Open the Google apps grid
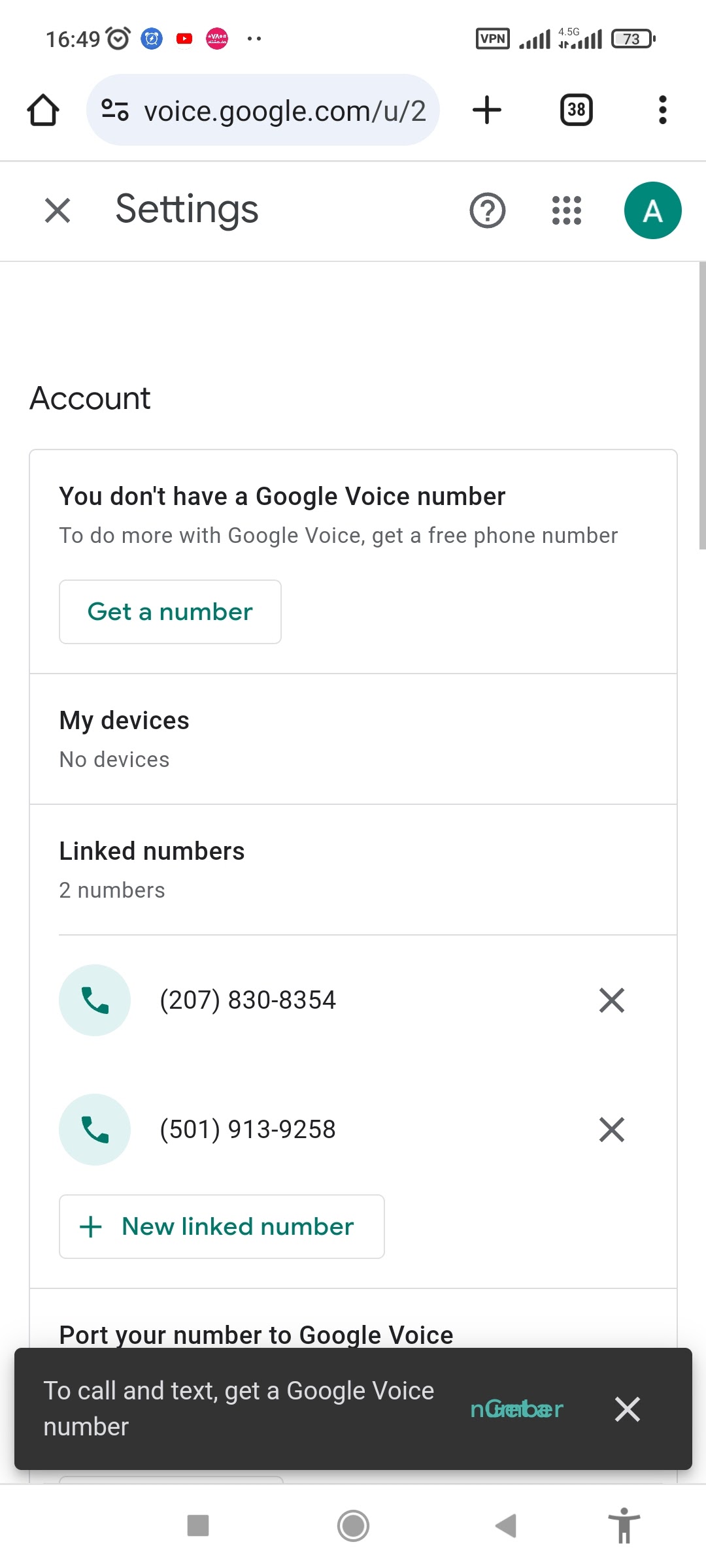The height and width of the screenshot is (1568, 706). coord(567,210)
